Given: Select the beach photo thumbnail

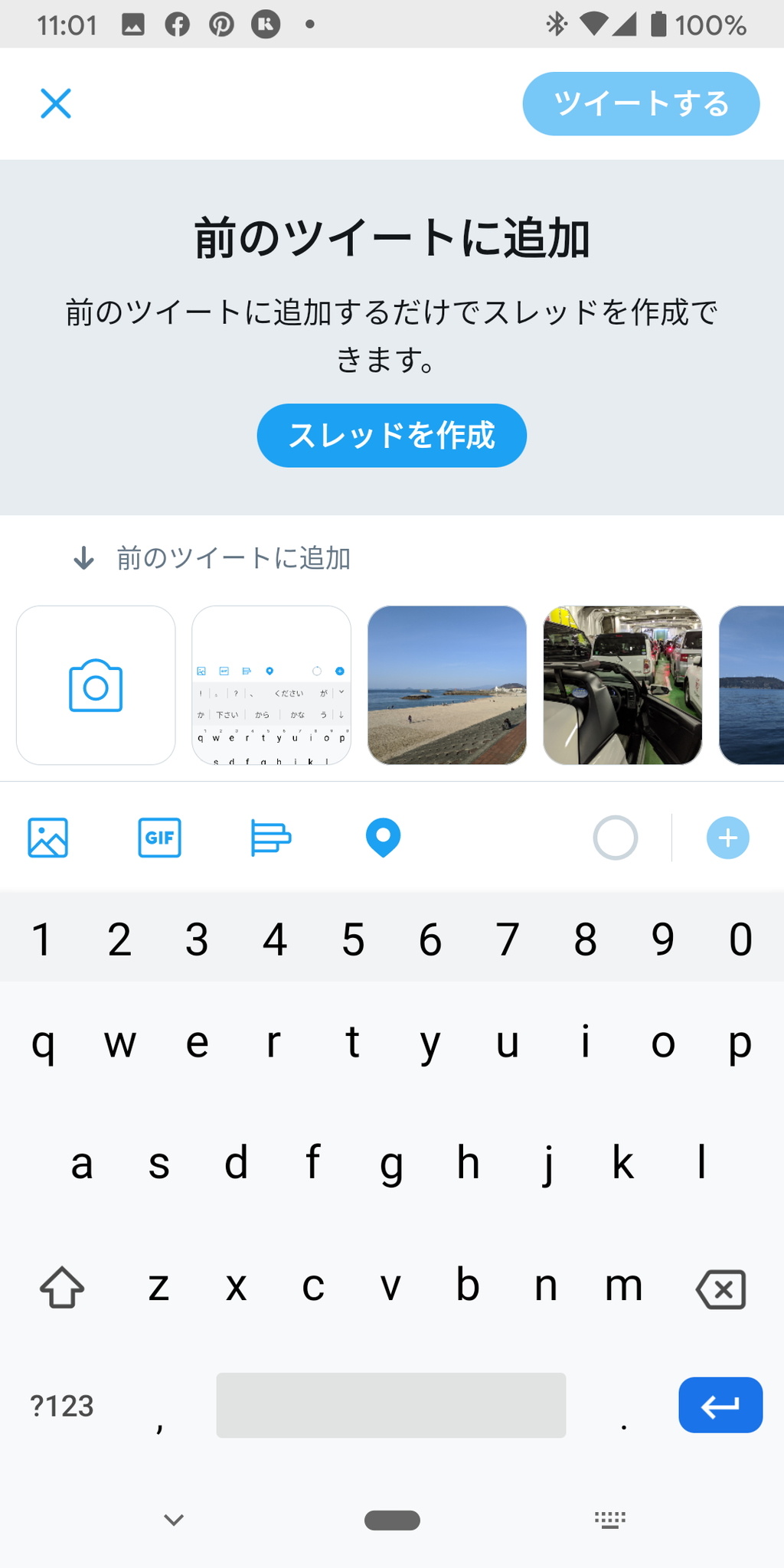Looking at the screenshot, I should coord(446,685).
